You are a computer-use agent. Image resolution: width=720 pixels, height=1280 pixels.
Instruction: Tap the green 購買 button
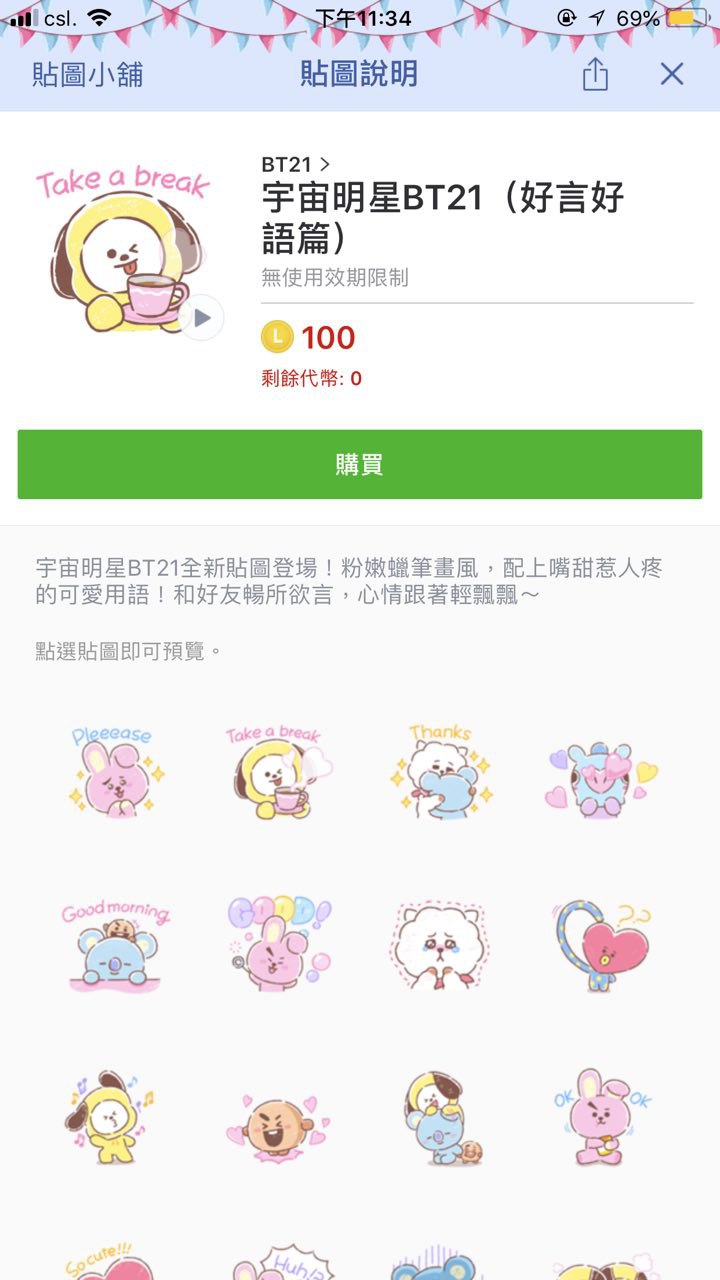360,465
